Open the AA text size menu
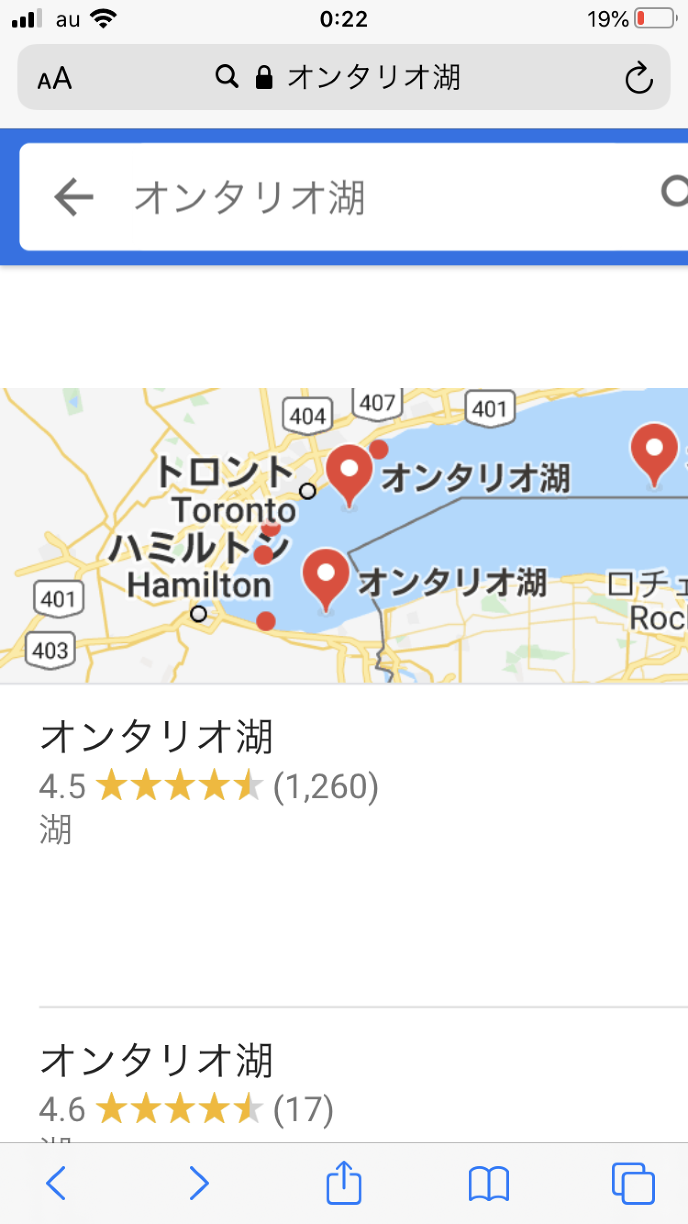 [x=55, y=79]
